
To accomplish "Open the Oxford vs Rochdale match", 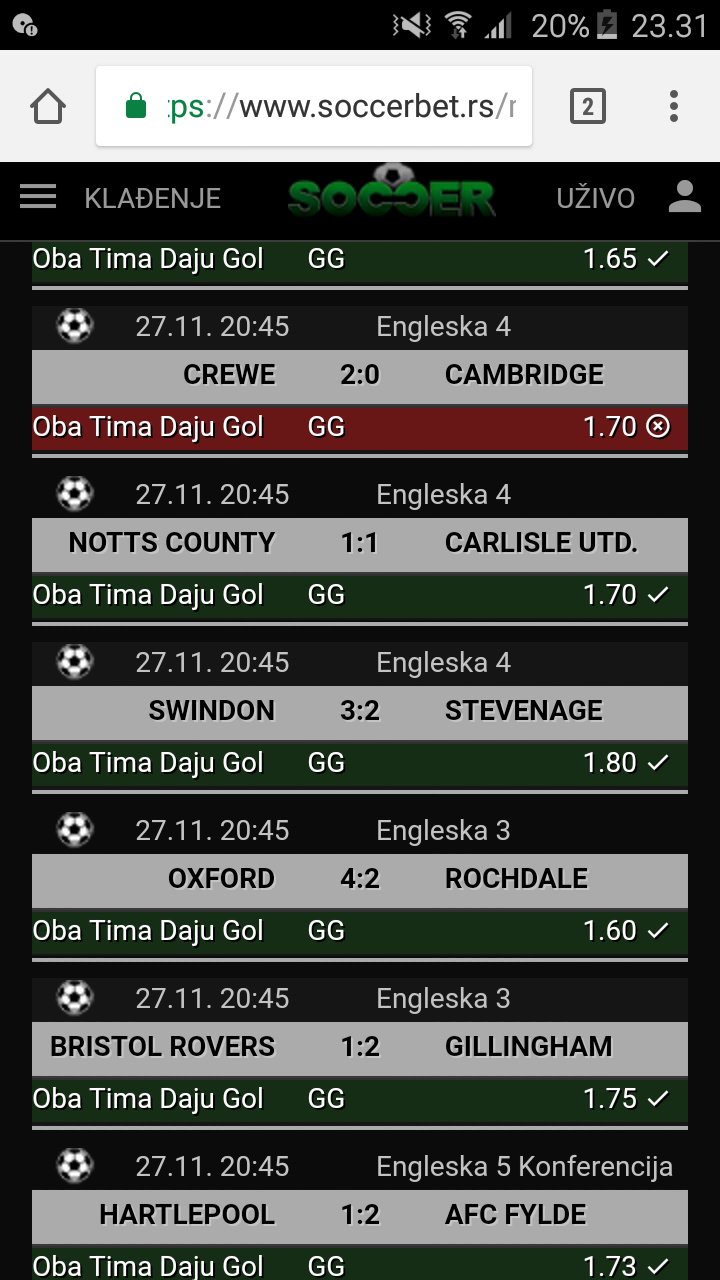I will point(360,879).
